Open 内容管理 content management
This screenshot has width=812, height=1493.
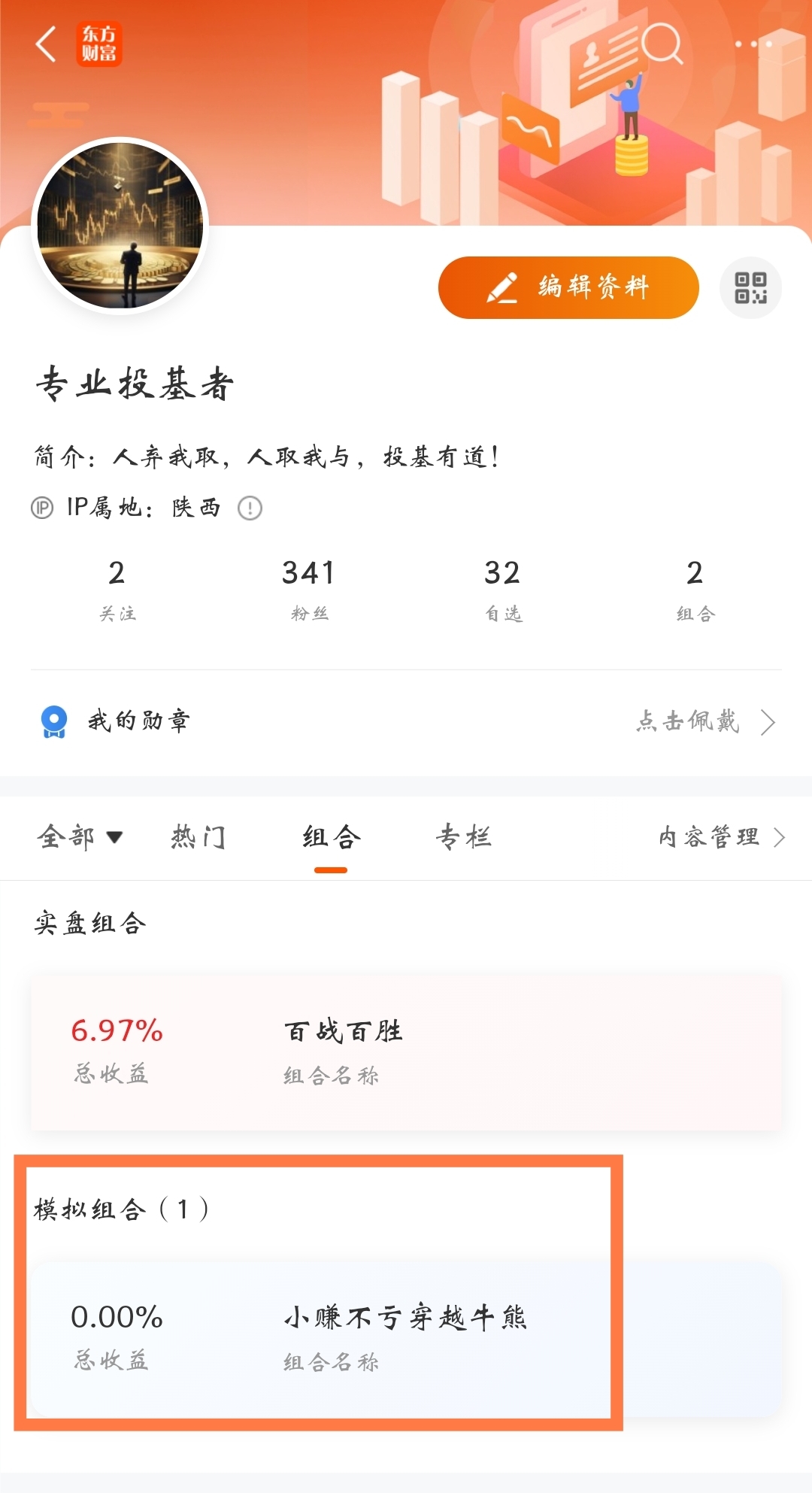(x=720, y=837)
